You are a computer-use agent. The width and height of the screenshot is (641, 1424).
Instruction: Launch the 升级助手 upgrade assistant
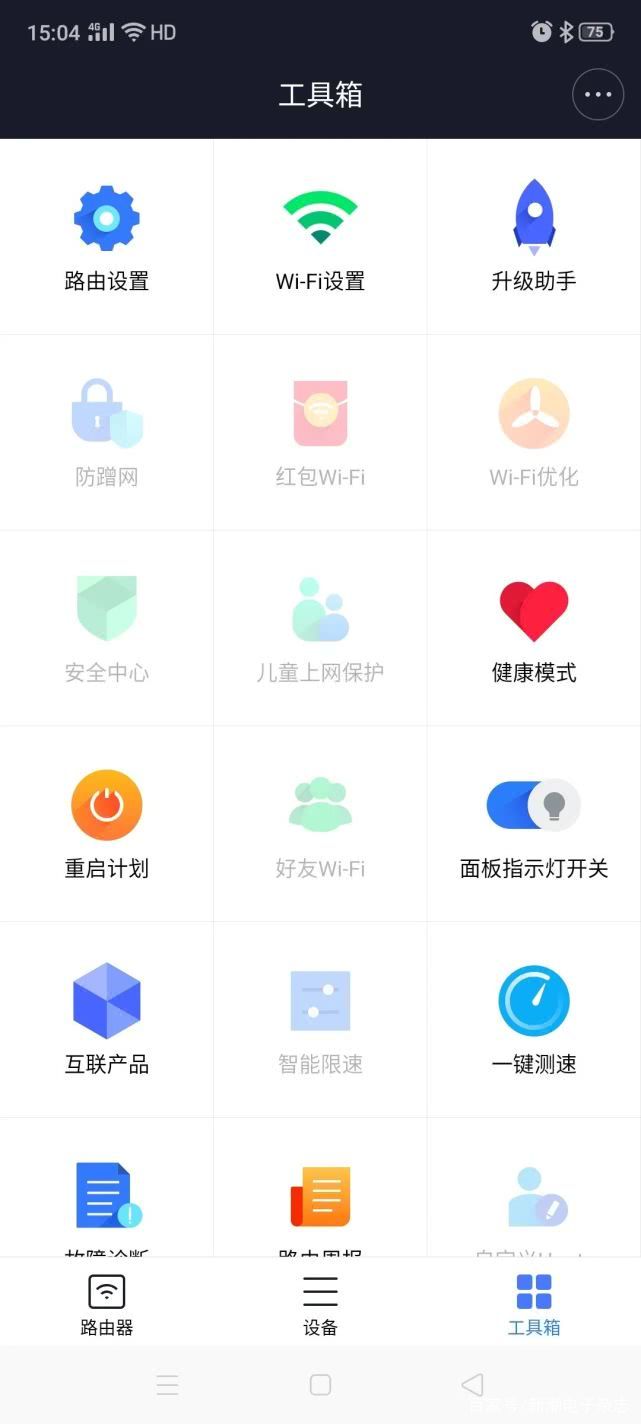pyautogui.click(x=534, y=237)
